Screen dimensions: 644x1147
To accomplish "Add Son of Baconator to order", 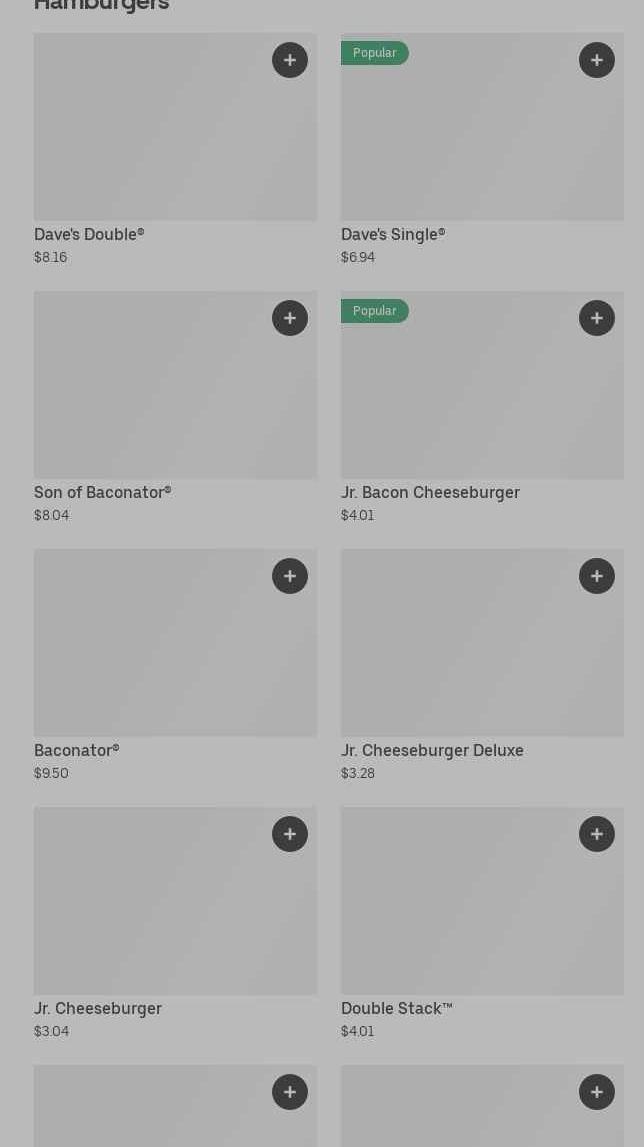I will [x=290, y=318].
